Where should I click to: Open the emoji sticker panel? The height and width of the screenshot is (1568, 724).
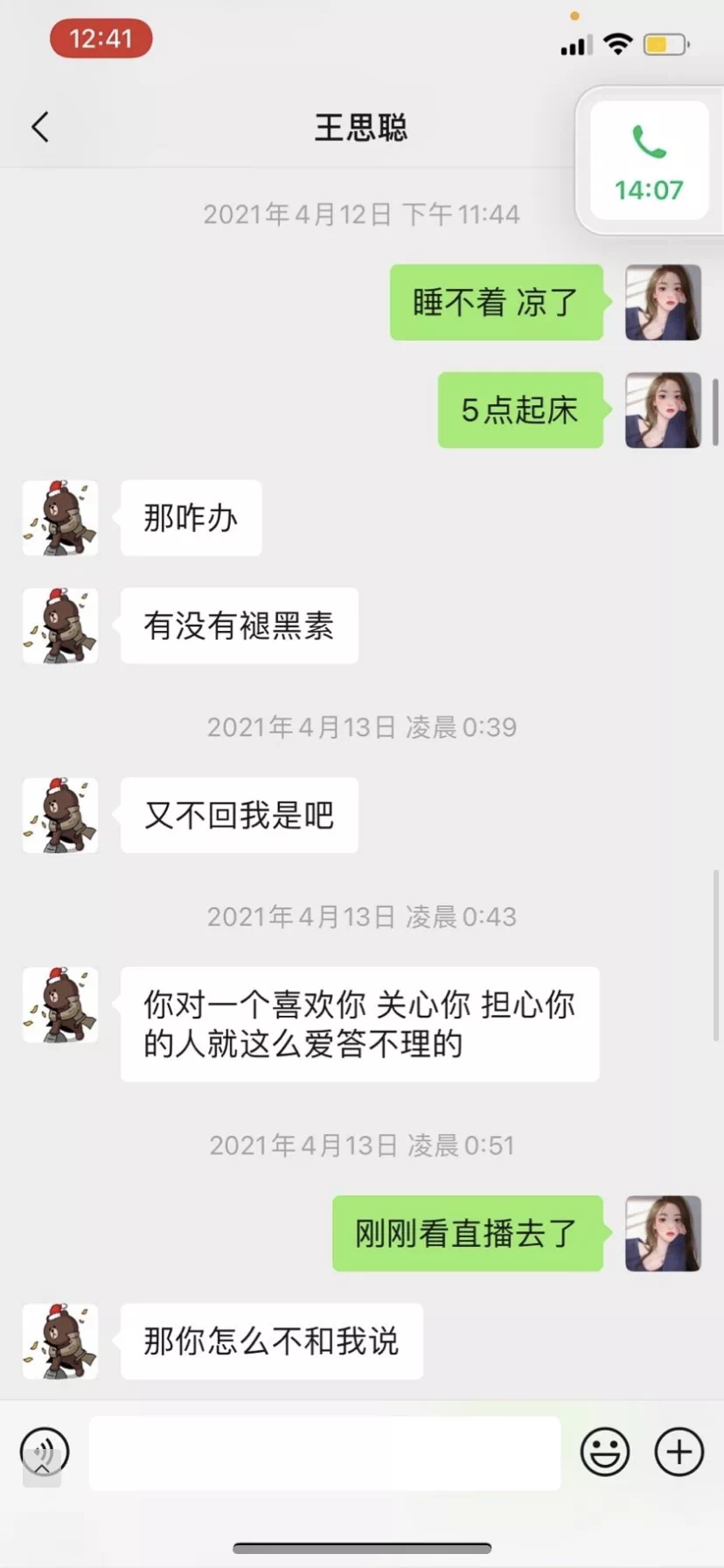tap(605, 1452)
